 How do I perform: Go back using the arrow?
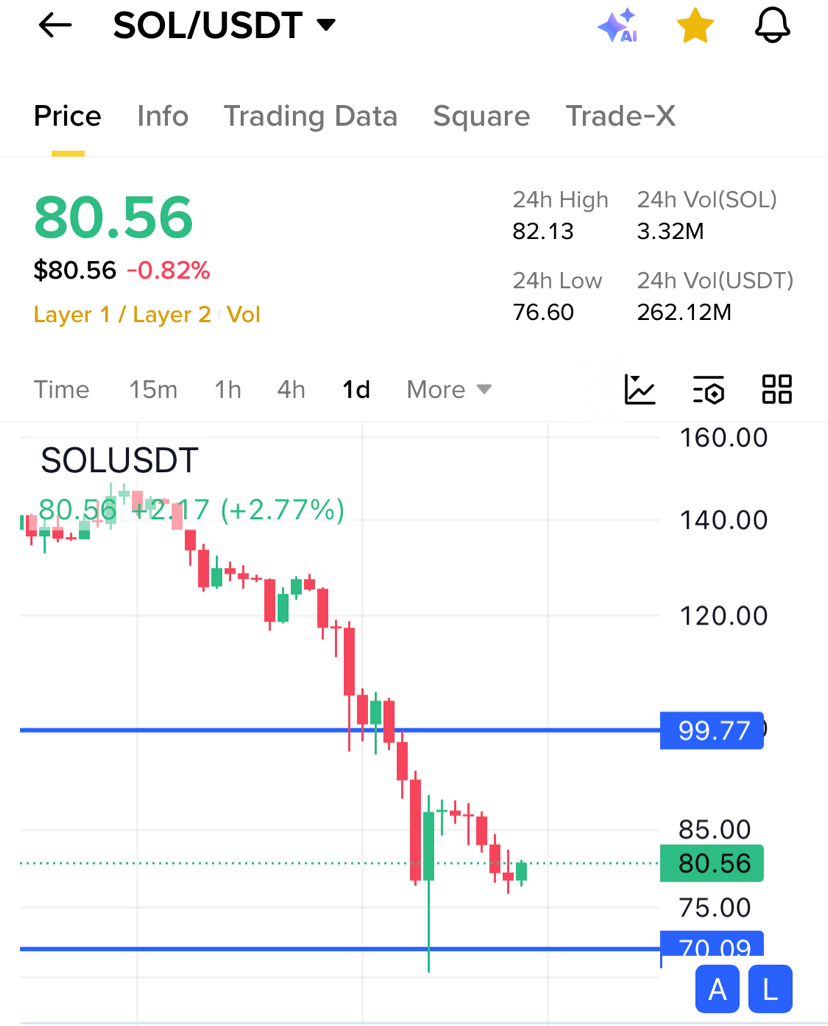point(55,26)
